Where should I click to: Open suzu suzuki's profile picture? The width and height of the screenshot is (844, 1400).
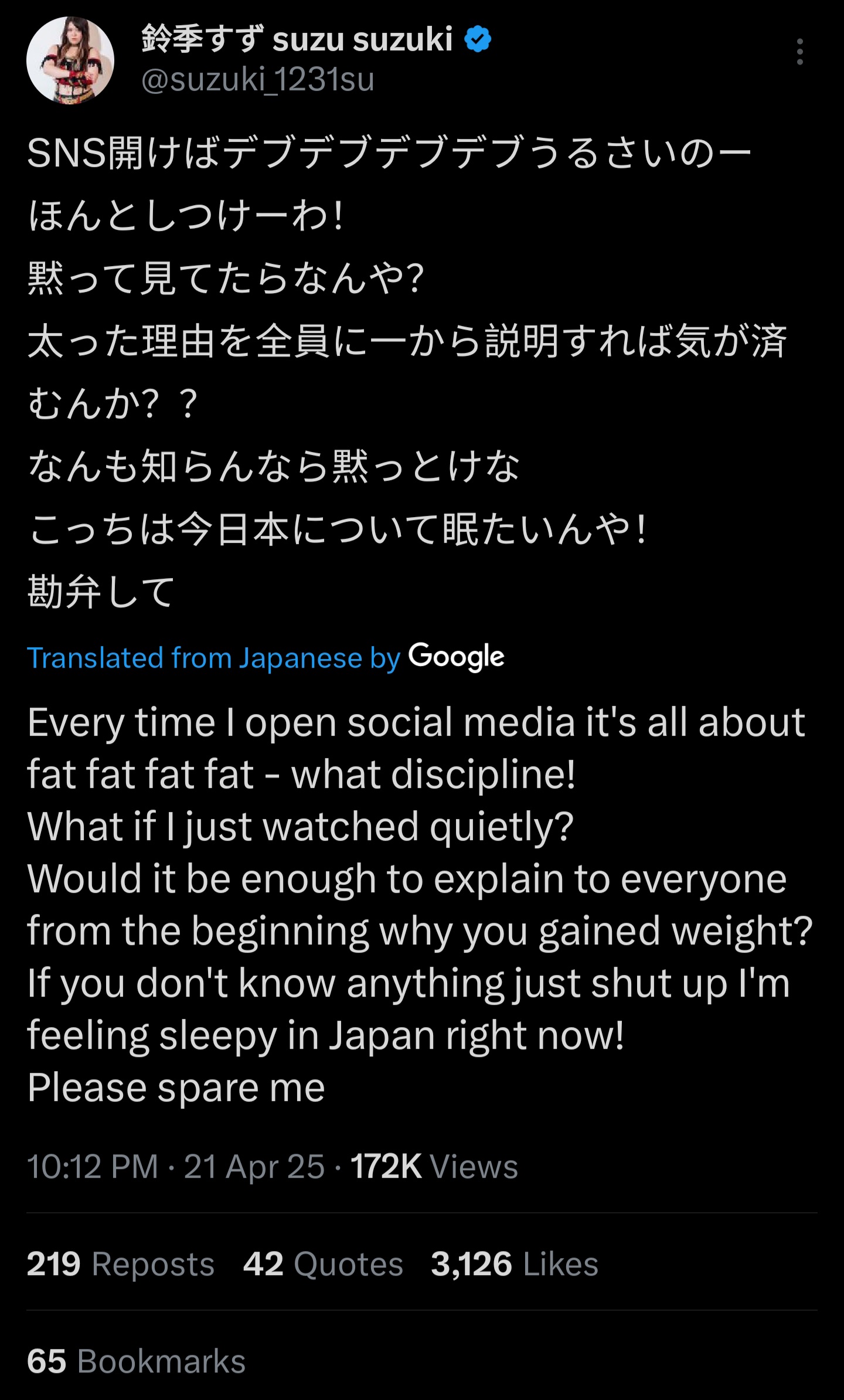[70, 60]
